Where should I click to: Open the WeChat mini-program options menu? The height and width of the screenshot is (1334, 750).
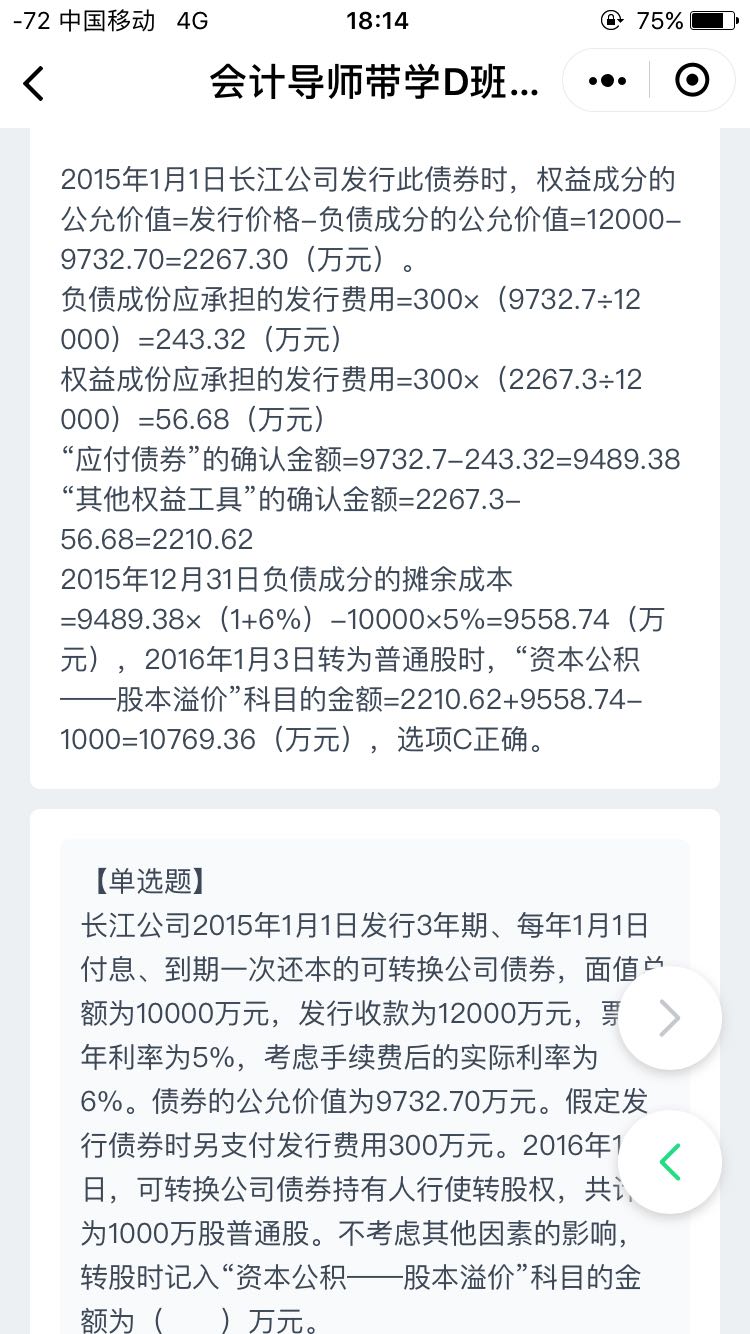click(x=606, y=81)
